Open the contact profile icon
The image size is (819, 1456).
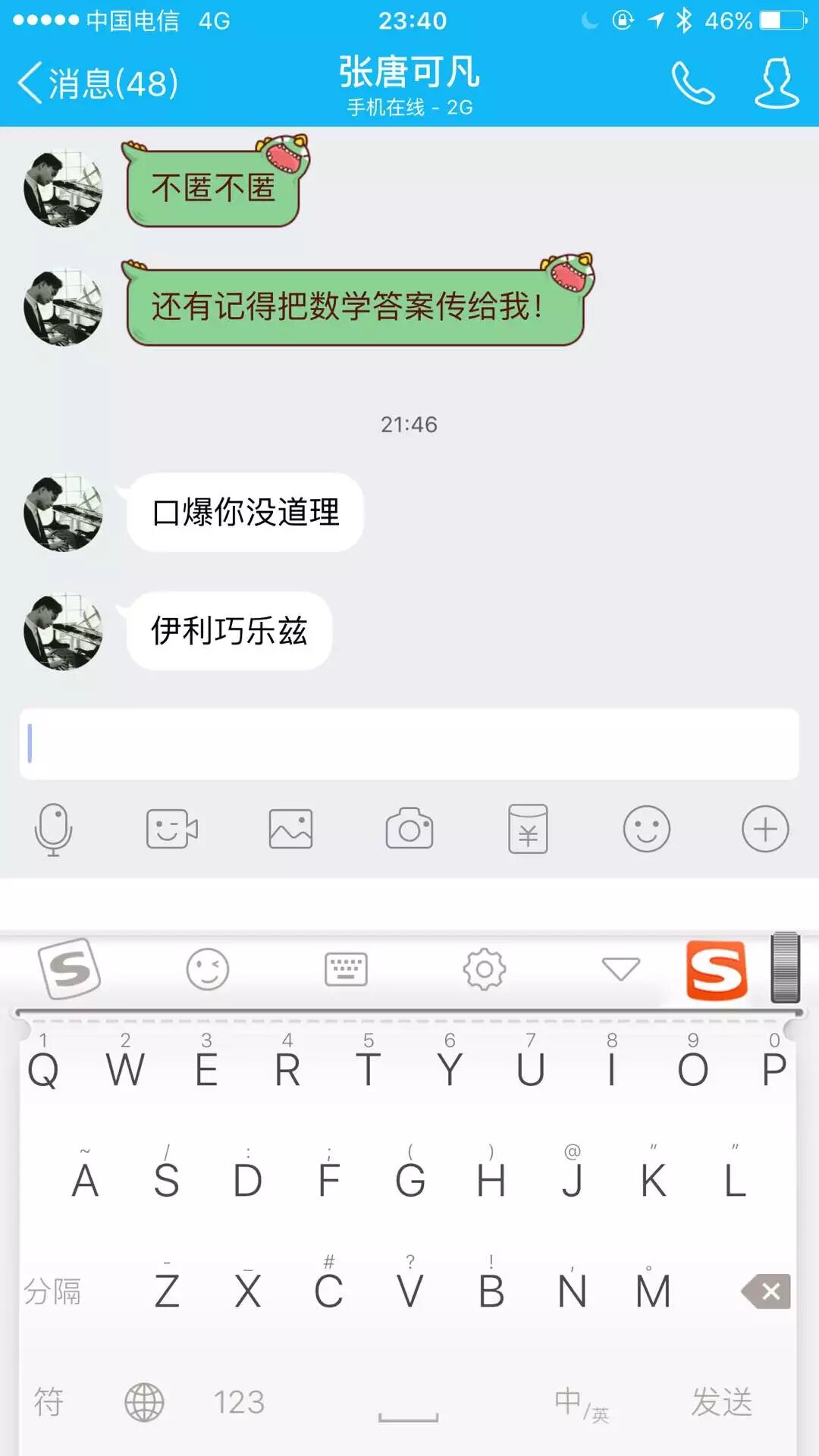(777, 83)
